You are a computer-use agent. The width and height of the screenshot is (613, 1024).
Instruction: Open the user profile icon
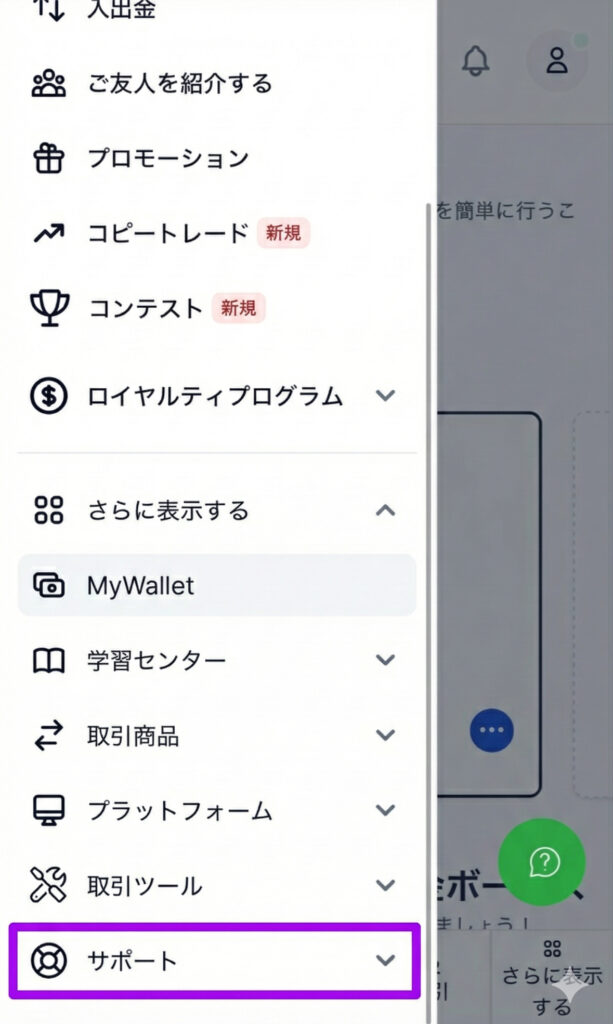point(556,60)
